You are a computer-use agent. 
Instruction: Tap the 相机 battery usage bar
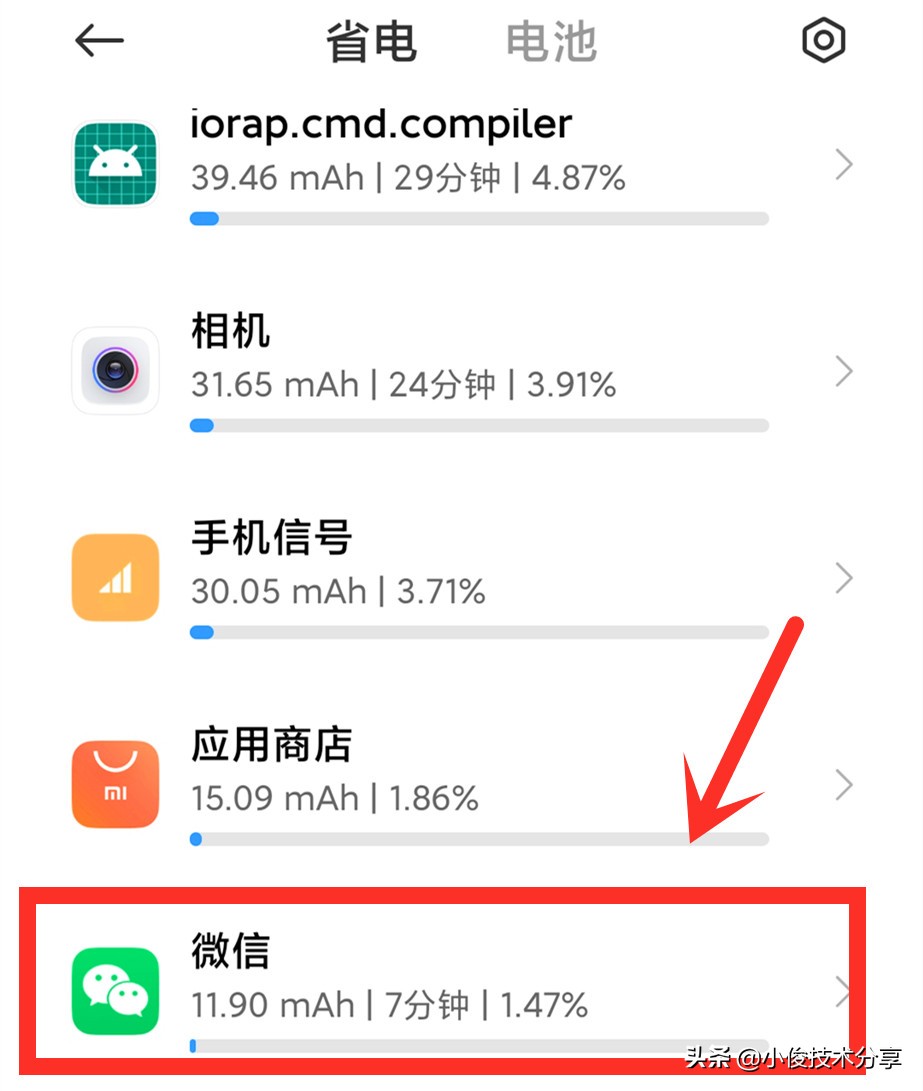pyautogui.click(x=478, y=425)
